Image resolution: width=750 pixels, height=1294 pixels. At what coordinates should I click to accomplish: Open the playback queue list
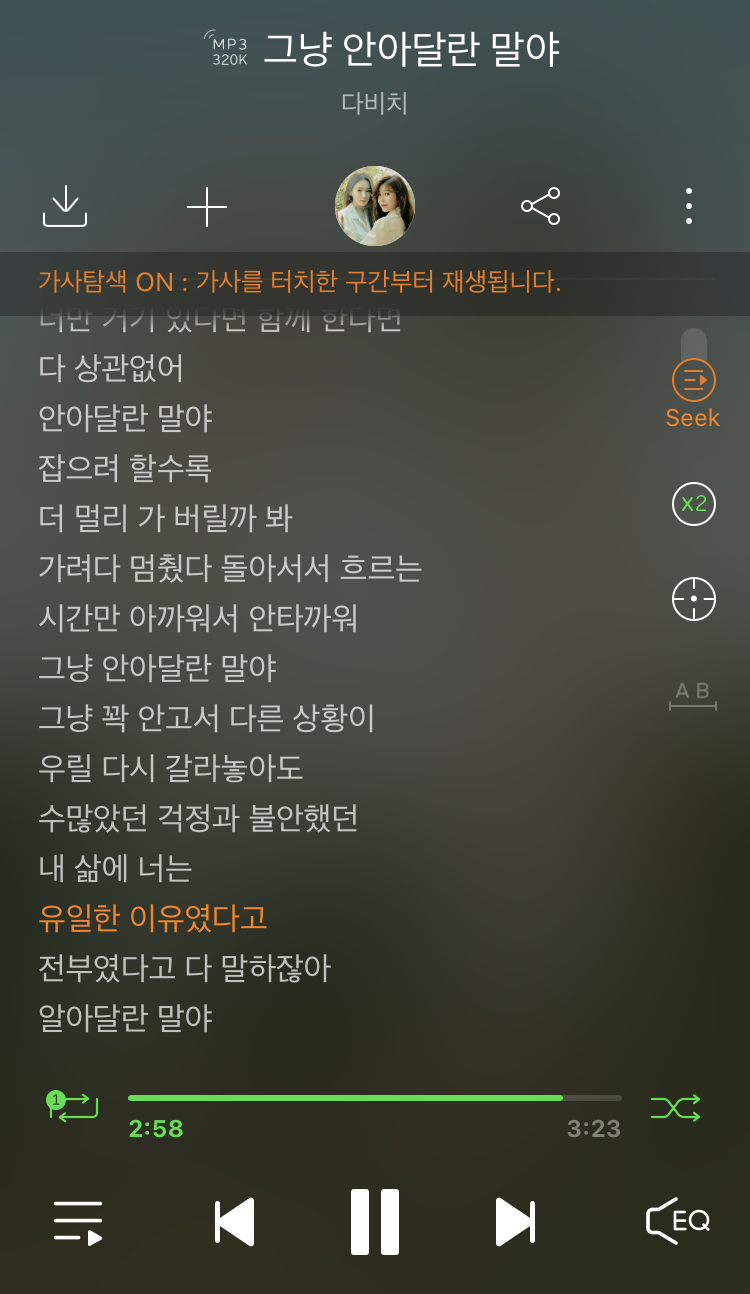(80, 1221)
